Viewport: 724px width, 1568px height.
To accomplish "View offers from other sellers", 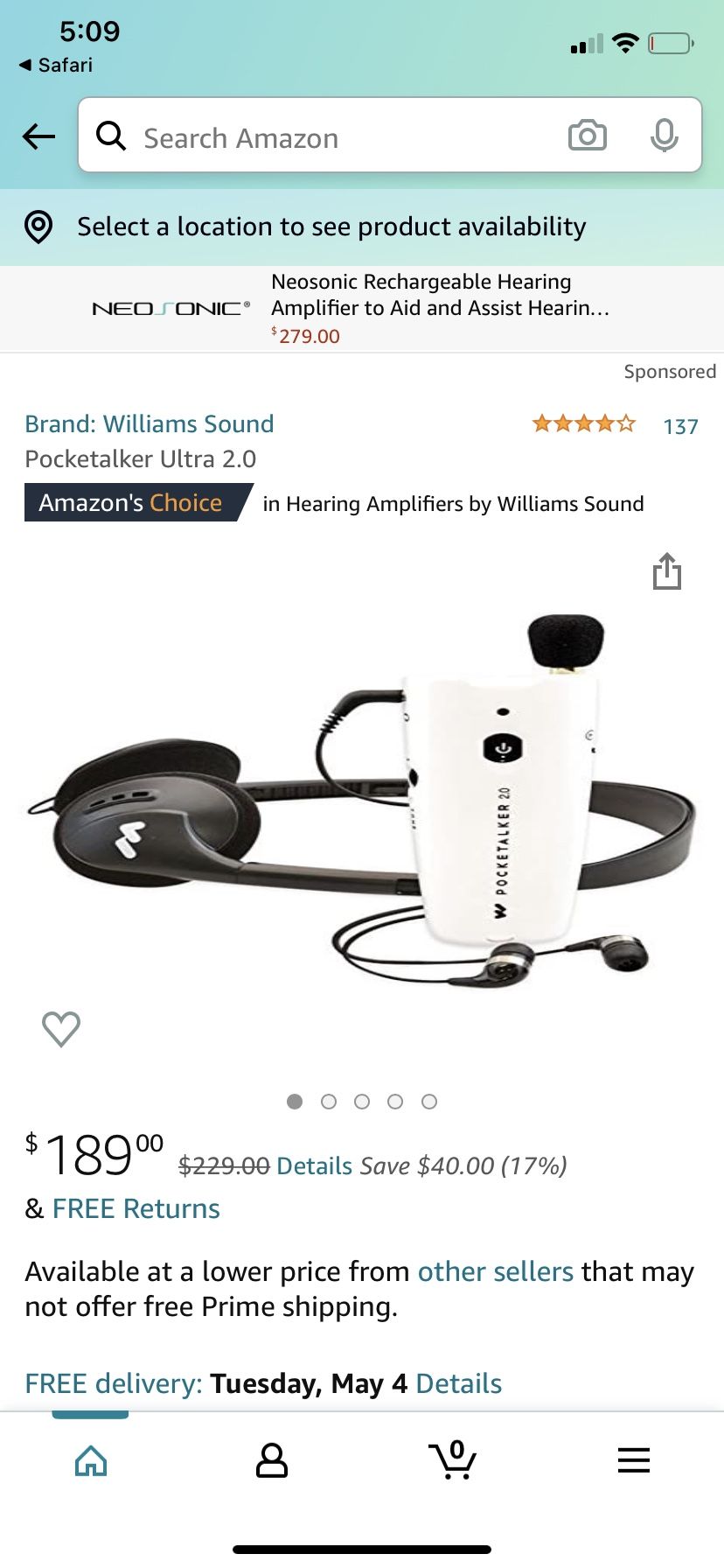I will tap(495, 1271).
